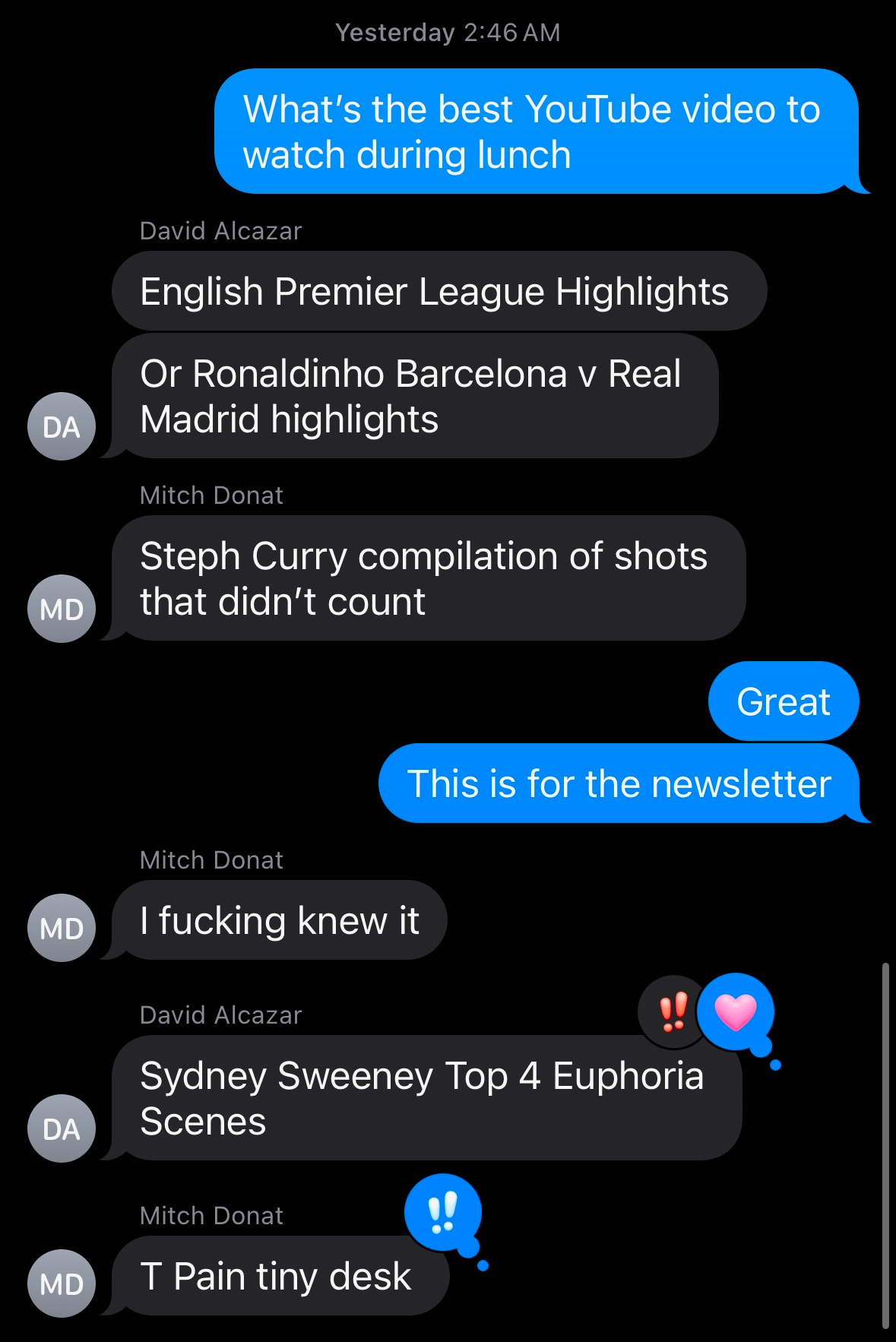The height and width of the screenshot is (1342, 896).
Task: Open MD avatar beside T Pain tiny desk
Action: pyautogui.click(x=62, y=1283)
